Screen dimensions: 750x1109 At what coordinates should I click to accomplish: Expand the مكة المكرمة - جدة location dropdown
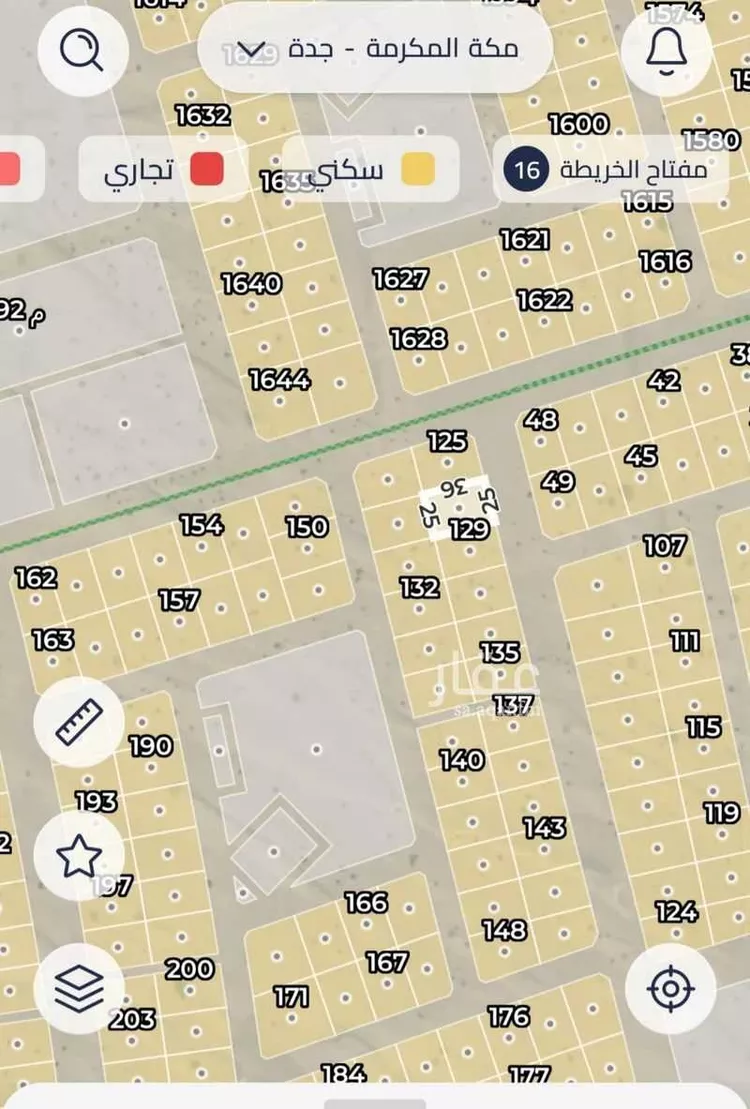tap(375, 50)
